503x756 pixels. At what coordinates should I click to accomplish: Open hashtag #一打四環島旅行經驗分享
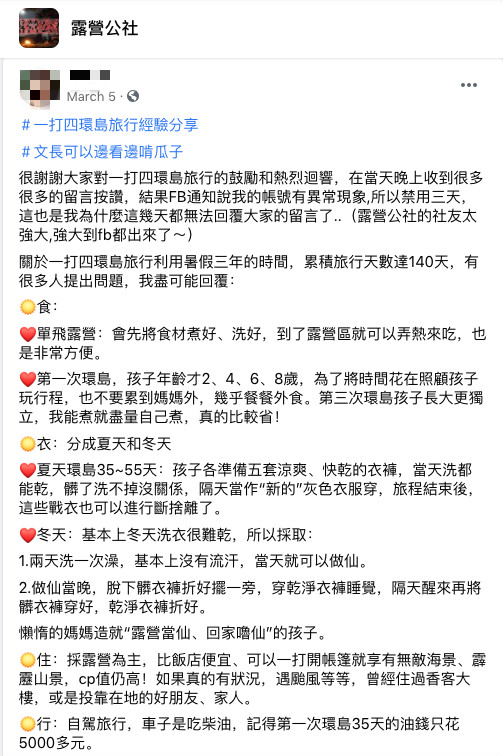[110, 125]
